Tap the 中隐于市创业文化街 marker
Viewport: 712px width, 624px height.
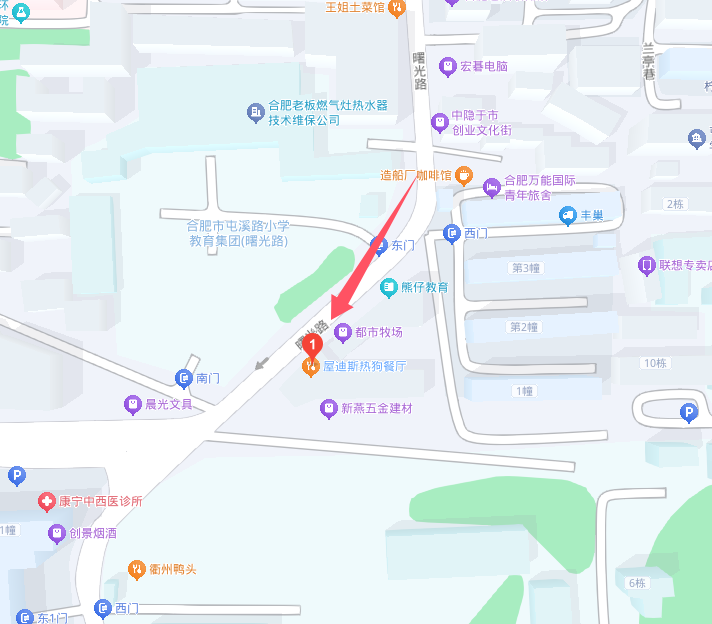[x=438, y=122]
